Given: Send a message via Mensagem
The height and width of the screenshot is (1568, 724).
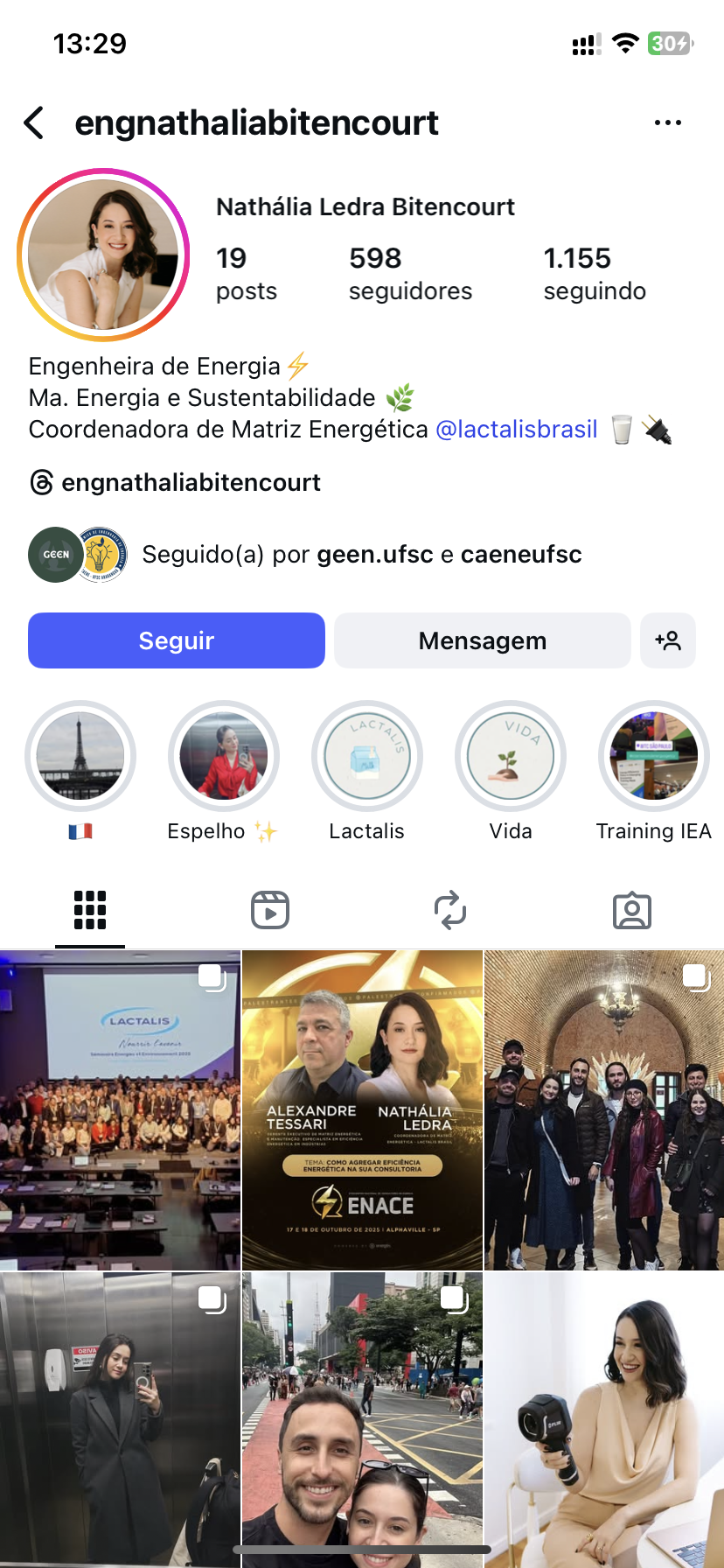Looking at the screenshot, I should pyautogui.click(x=482, y=640).
